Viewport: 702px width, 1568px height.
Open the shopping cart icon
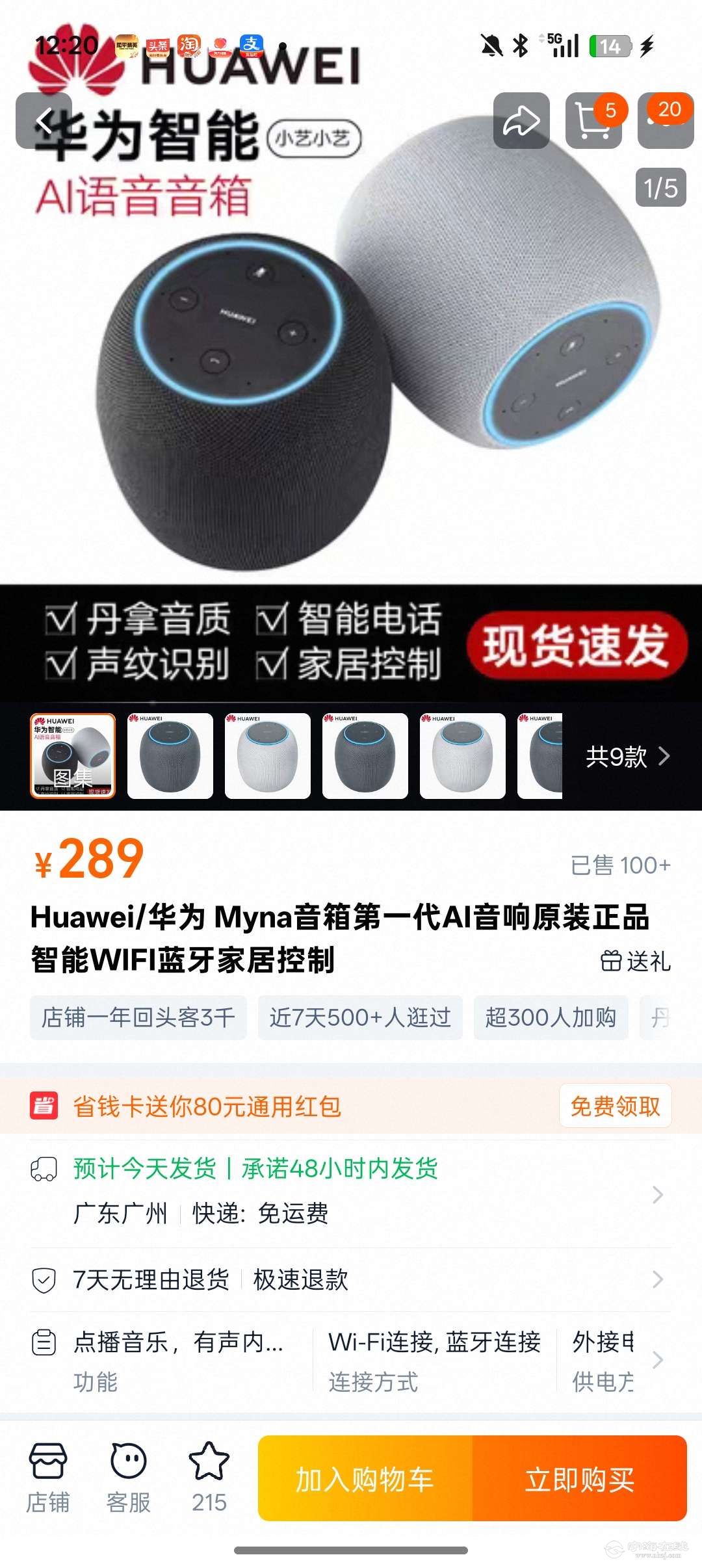click(x=593, y=121)
